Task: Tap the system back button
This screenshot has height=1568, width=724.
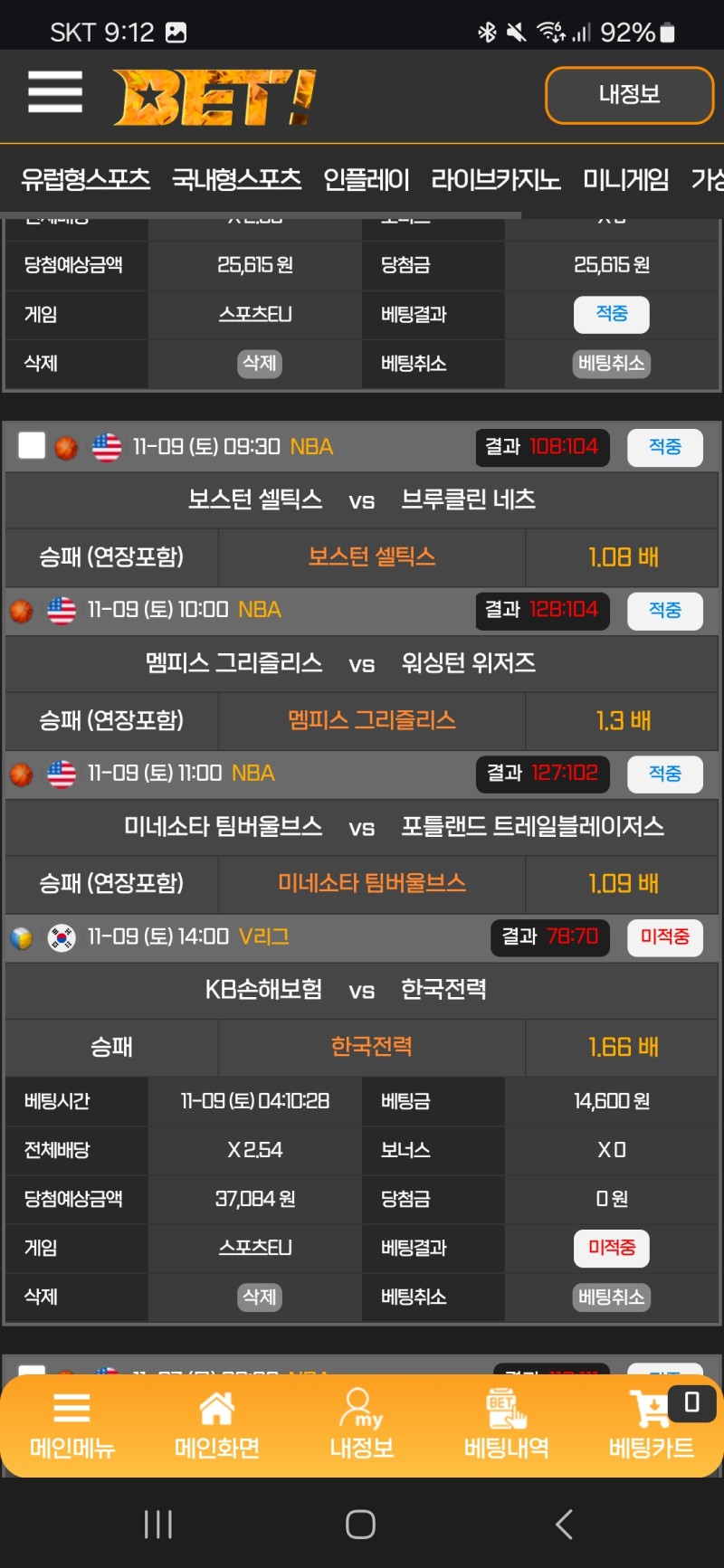Action: point(563,1524)
